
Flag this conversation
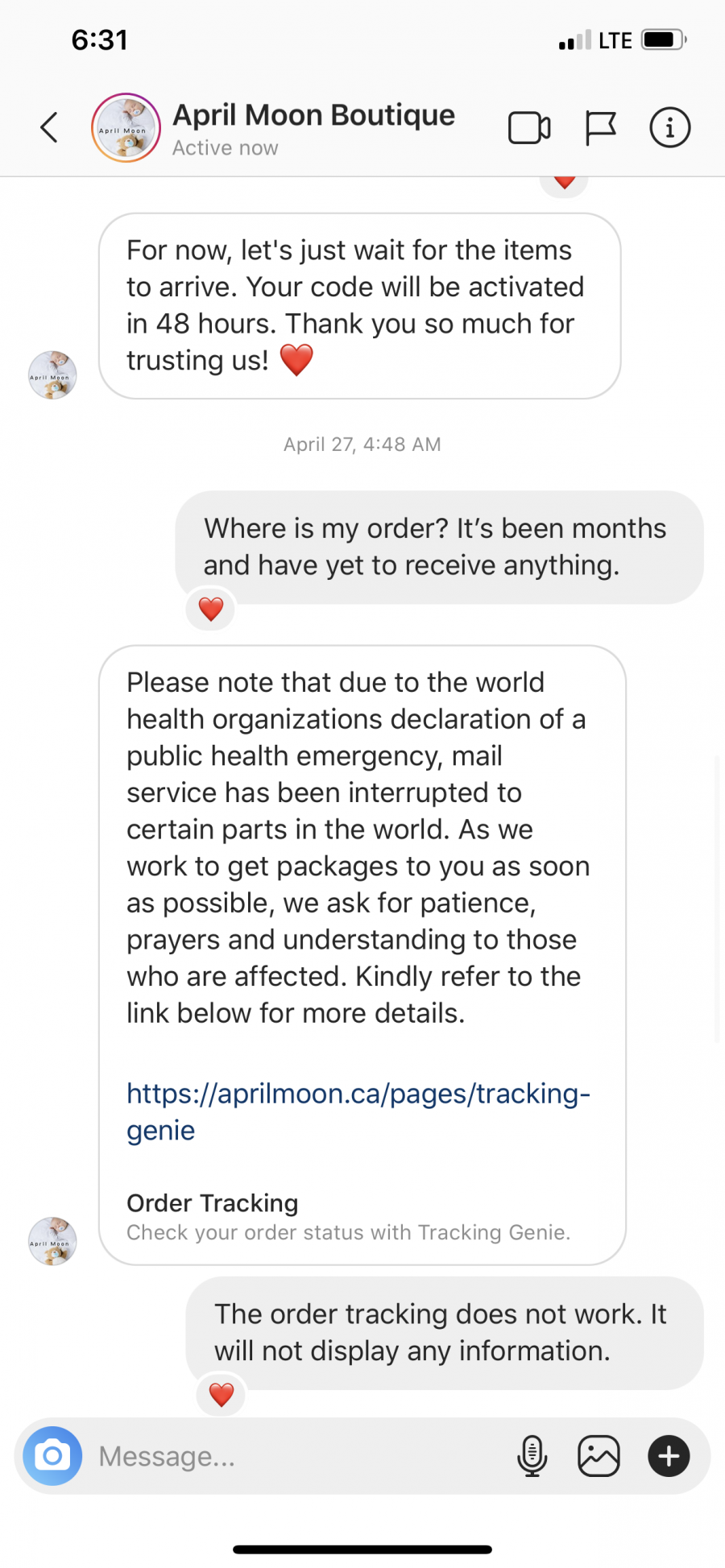(600, 127)
